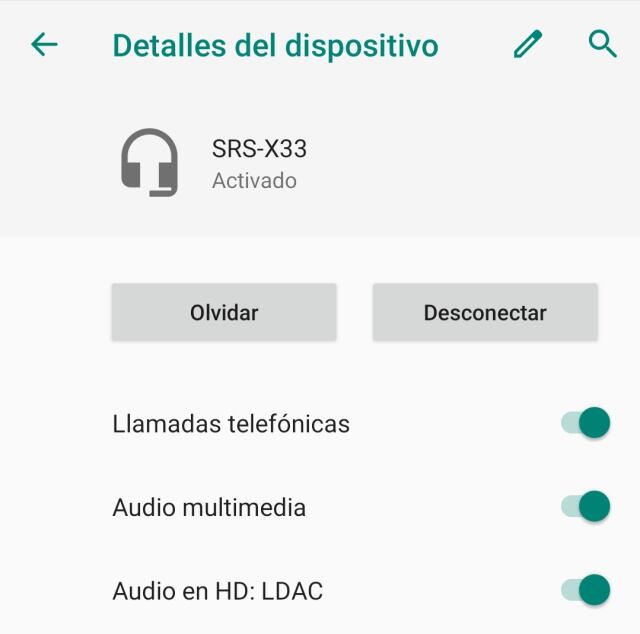Screen dimensions: 640x634
Task: Tap the pencil icon to rename device
Action: coord(527,45)
